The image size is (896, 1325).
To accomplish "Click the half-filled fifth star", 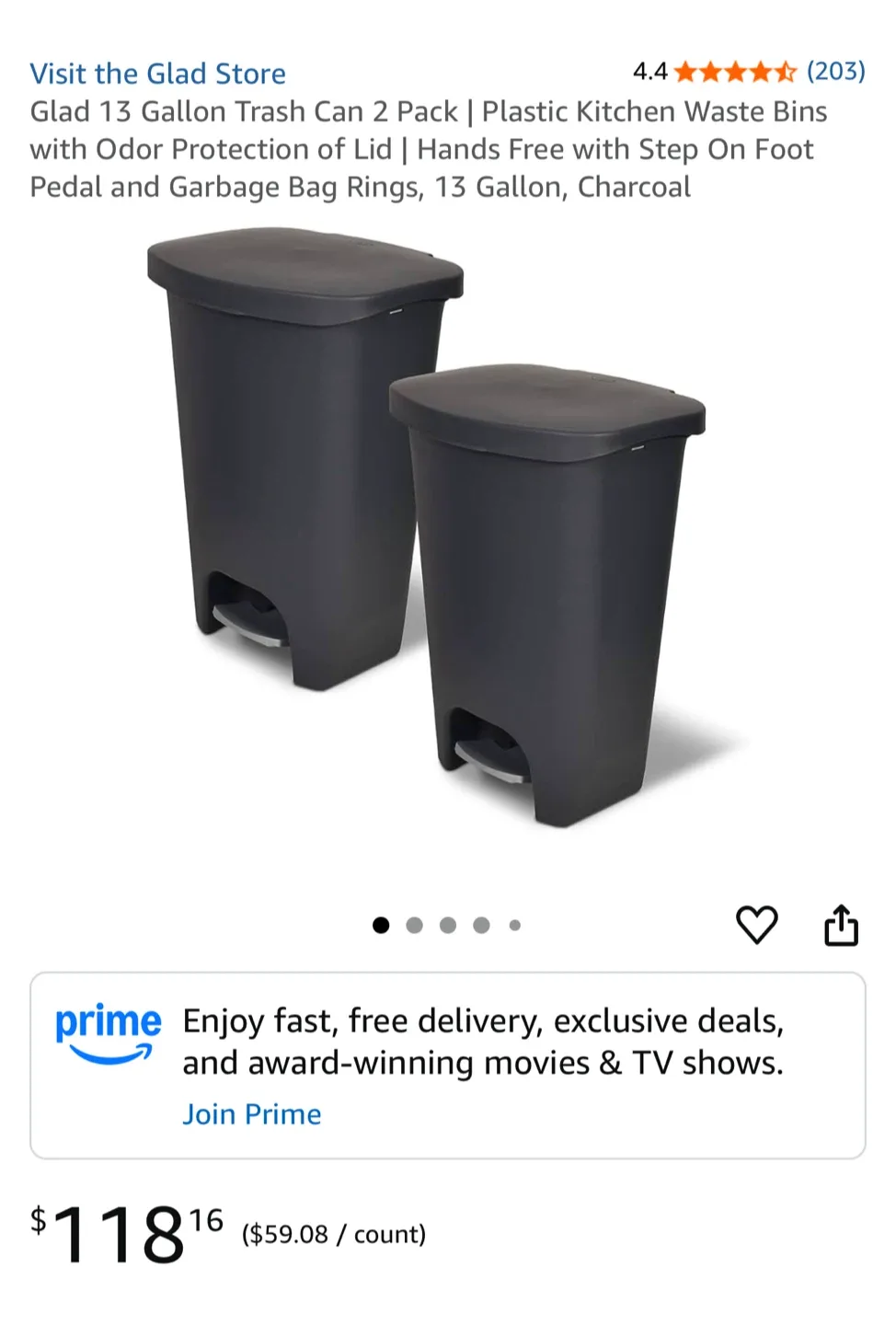I will (787, 72).
